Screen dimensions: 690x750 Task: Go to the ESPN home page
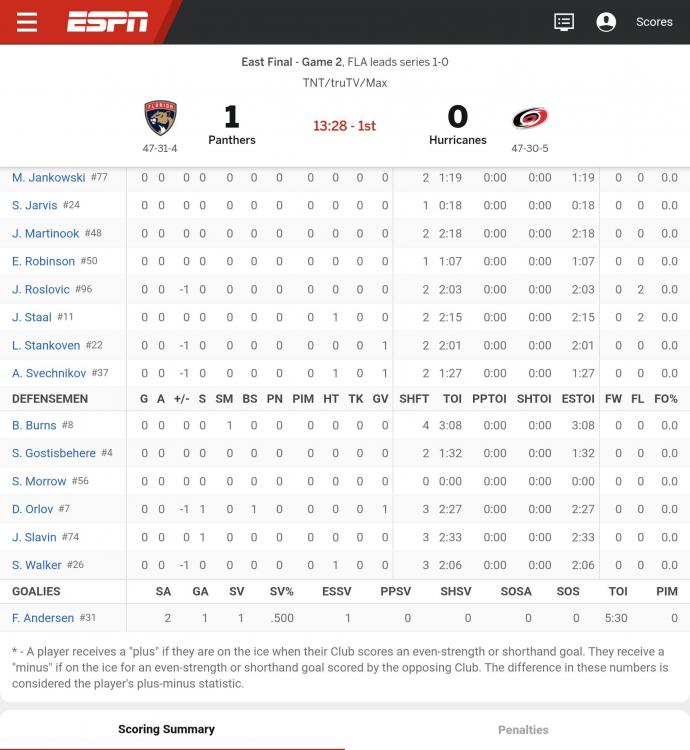point(107,22)
